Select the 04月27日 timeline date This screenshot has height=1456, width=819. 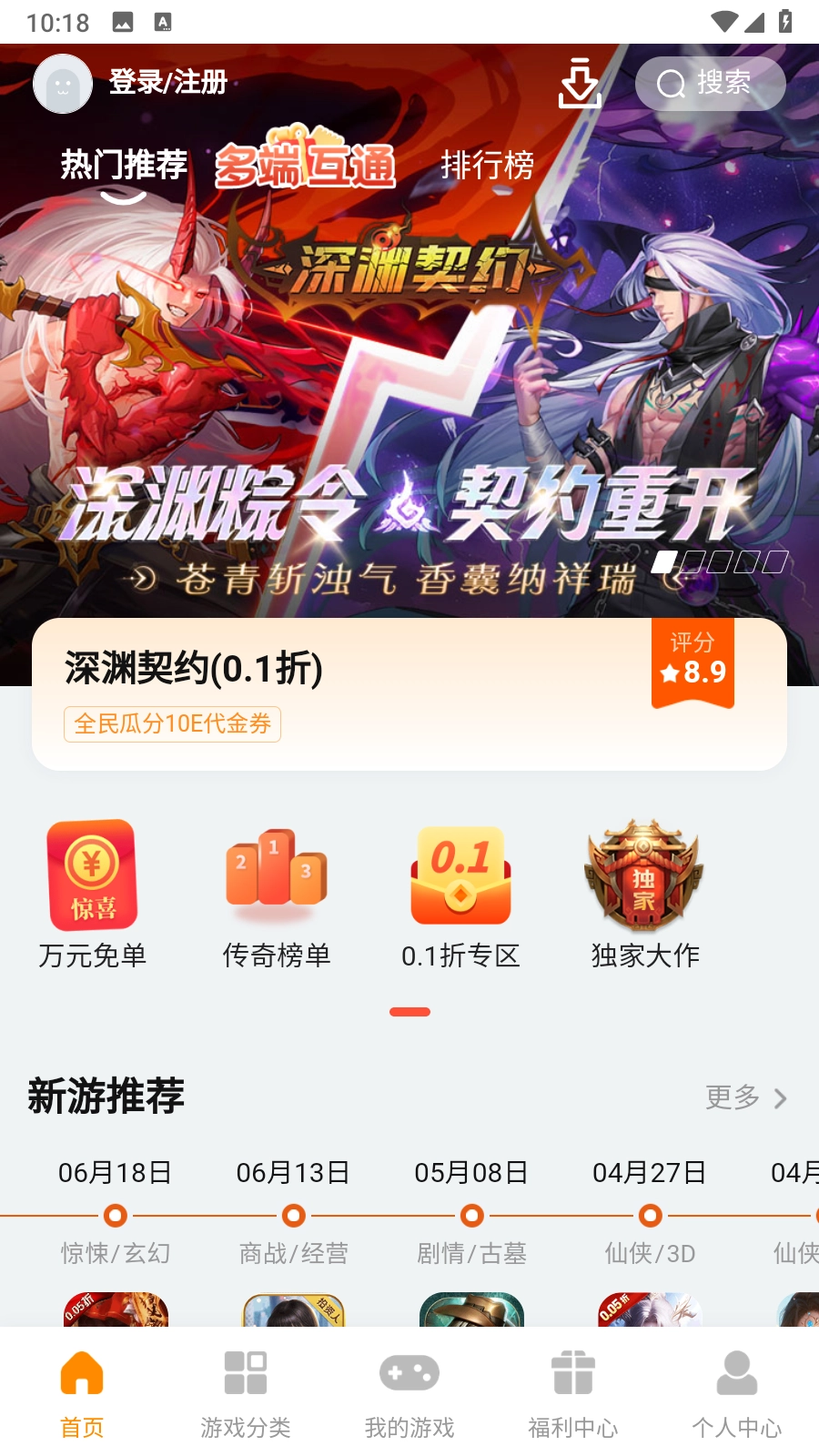pyautogui.click(x=650, y=1173)
